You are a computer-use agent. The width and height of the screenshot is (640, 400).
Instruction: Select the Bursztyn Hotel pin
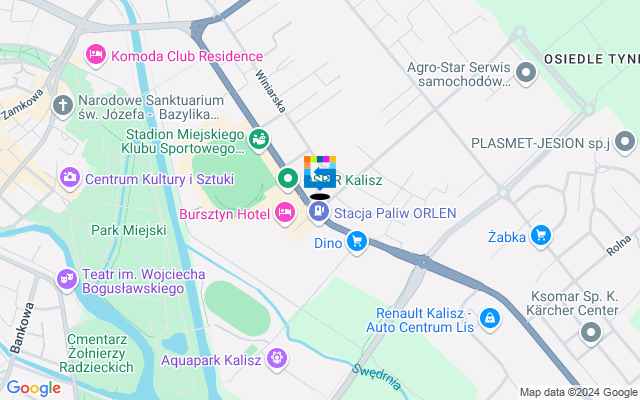tap(284, 211)
